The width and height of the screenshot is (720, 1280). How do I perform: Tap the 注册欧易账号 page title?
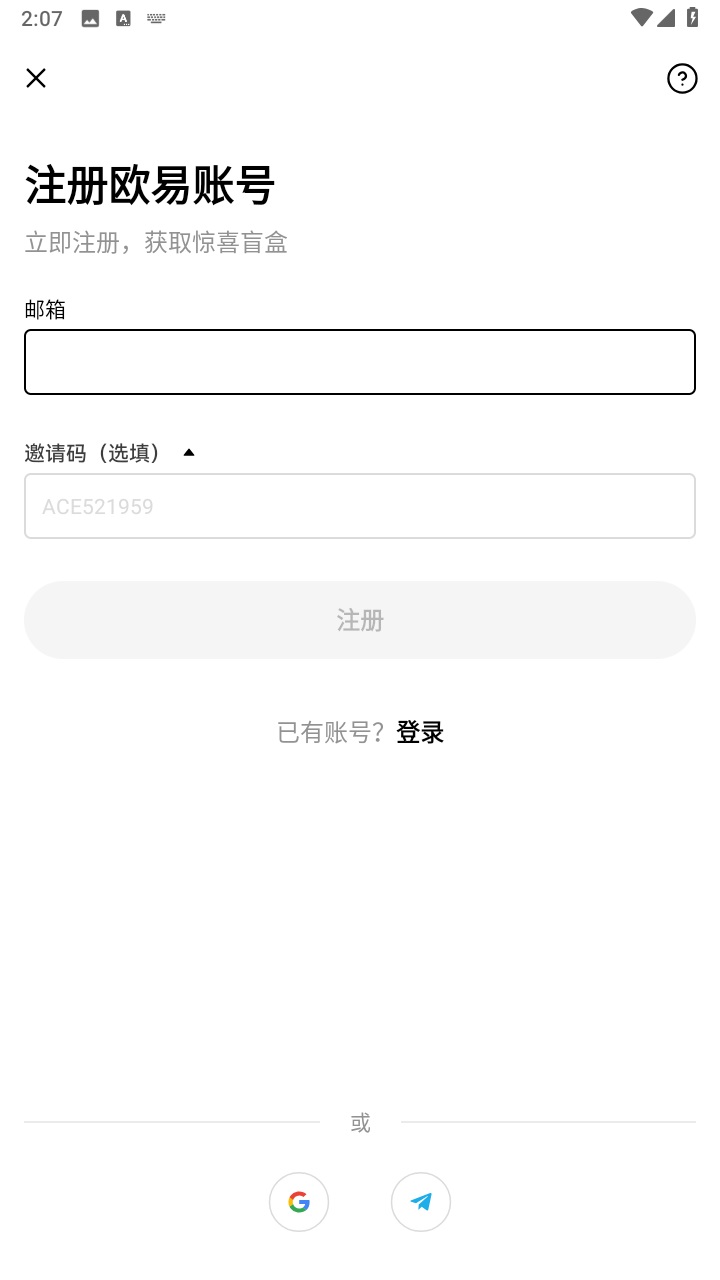(150, 186)
